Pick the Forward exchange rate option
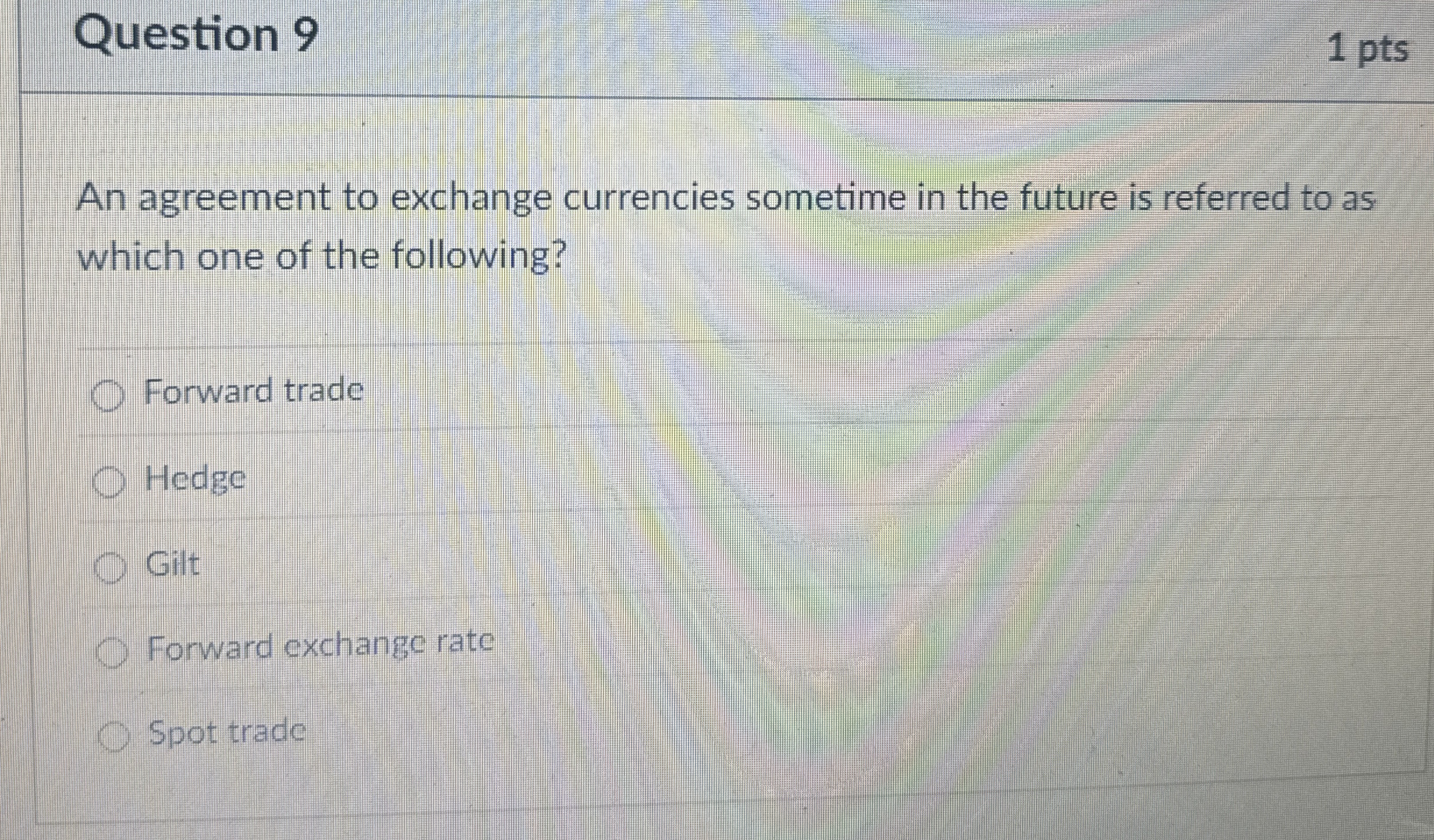The image size is (1434, 840). click(112, 653)
